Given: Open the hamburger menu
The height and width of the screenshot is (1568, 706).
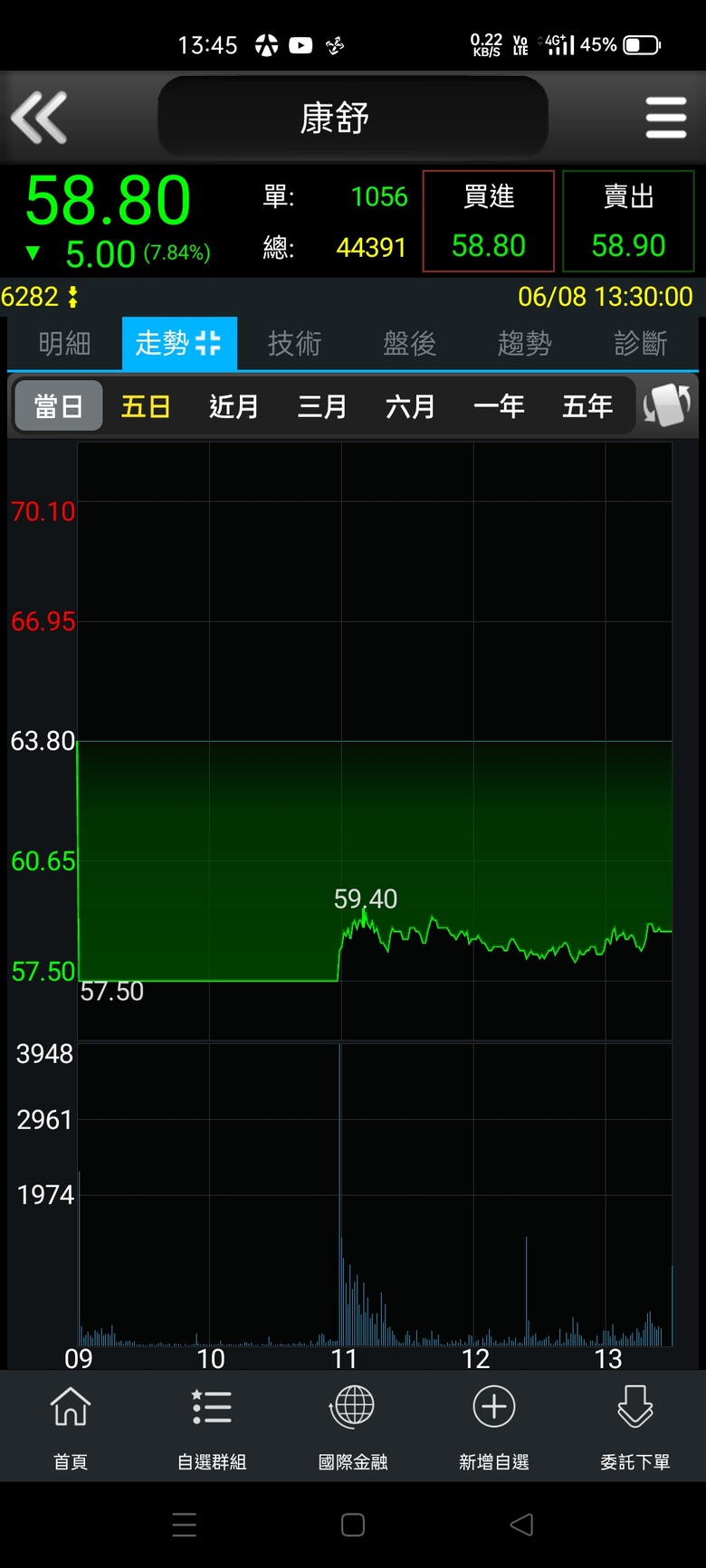Looking at the screenshot, I should [x=666, y=118].
